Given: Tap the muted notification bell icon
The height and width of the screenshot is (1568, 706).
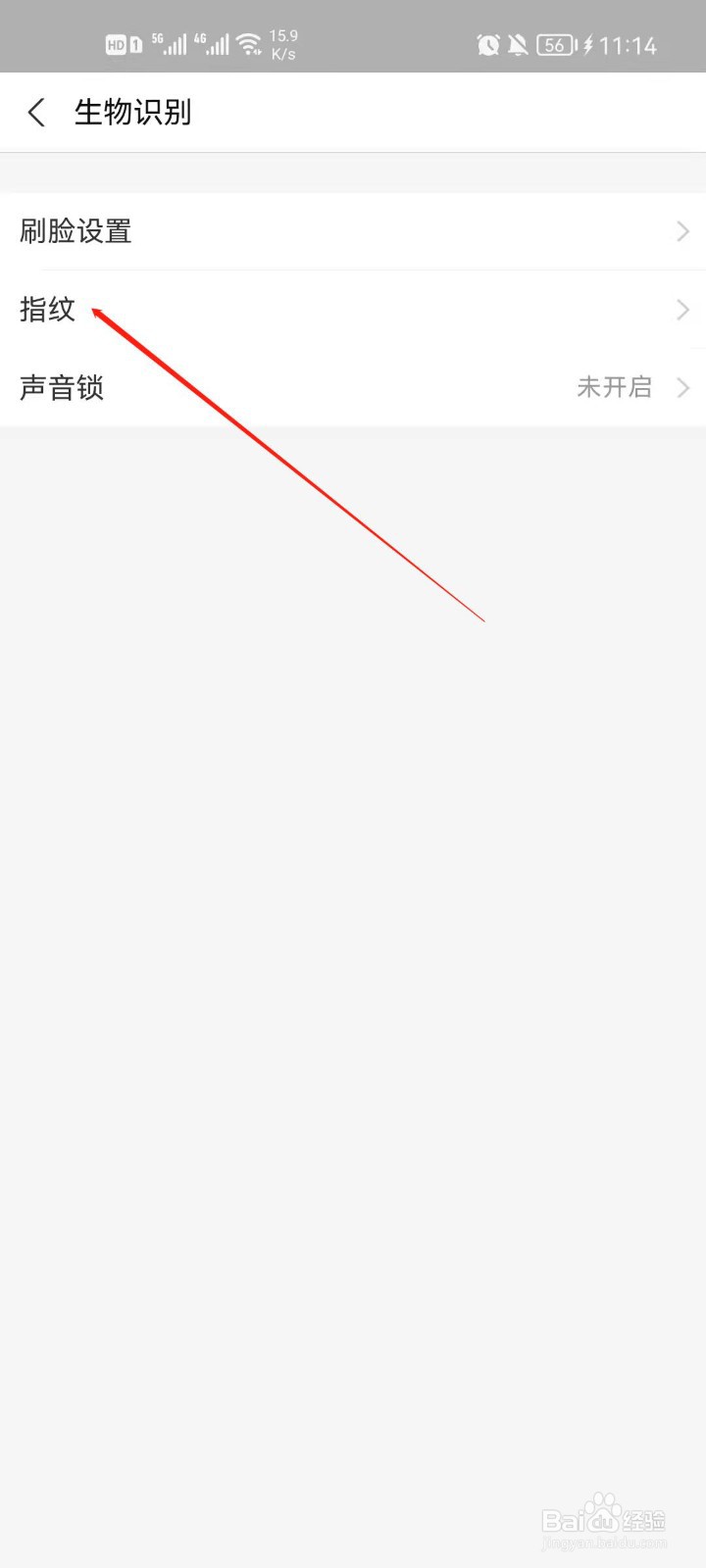Looking at the screenshot, I should [x=517, y=44].
